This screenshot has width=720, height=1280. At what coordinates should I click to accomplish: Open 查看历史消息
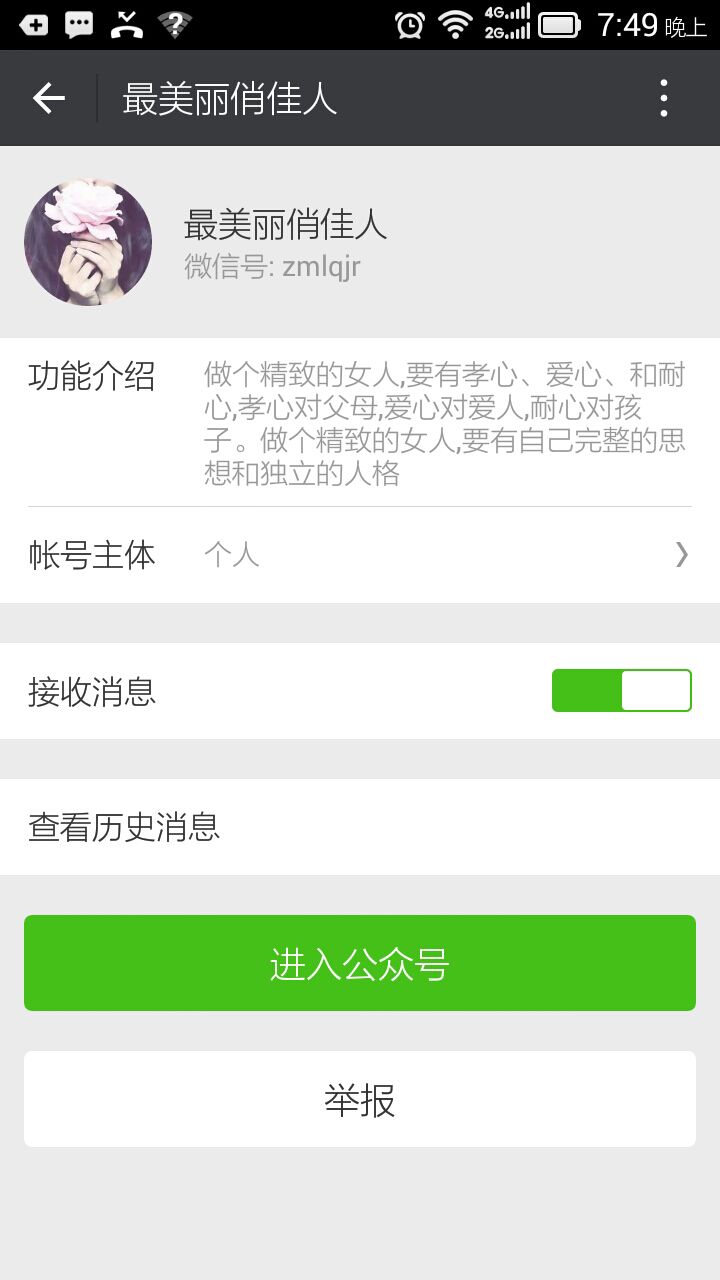coord(360,827)
